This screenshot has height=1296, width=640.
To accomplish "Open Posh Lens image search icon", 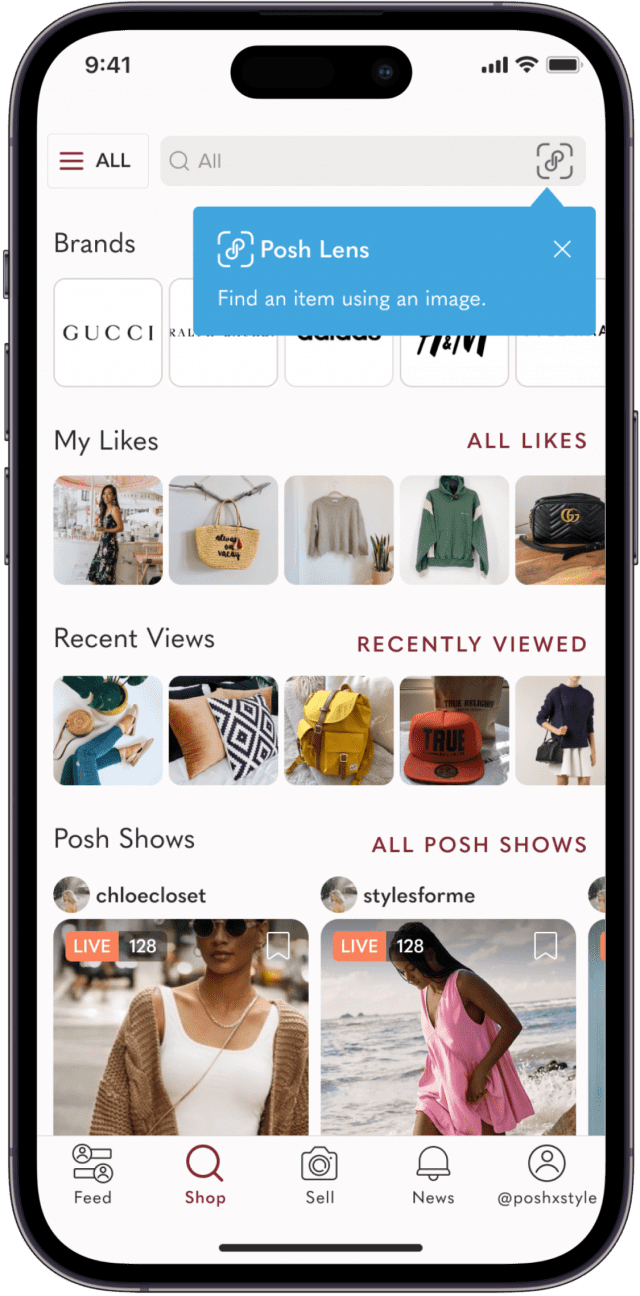I will (554, 161).
